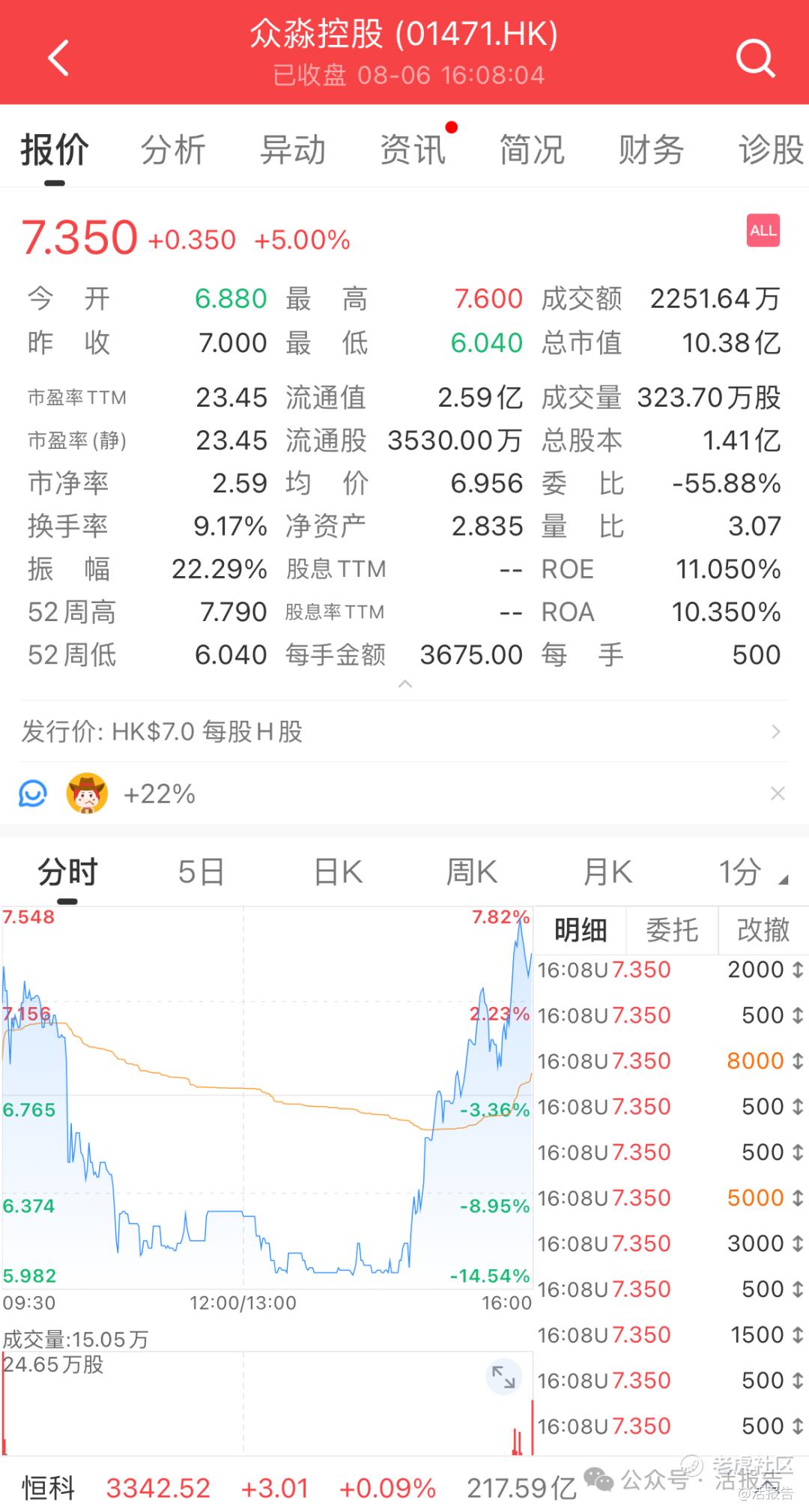Dismiss the +22% community banner

pyautogui.click(x=778, y=793)
